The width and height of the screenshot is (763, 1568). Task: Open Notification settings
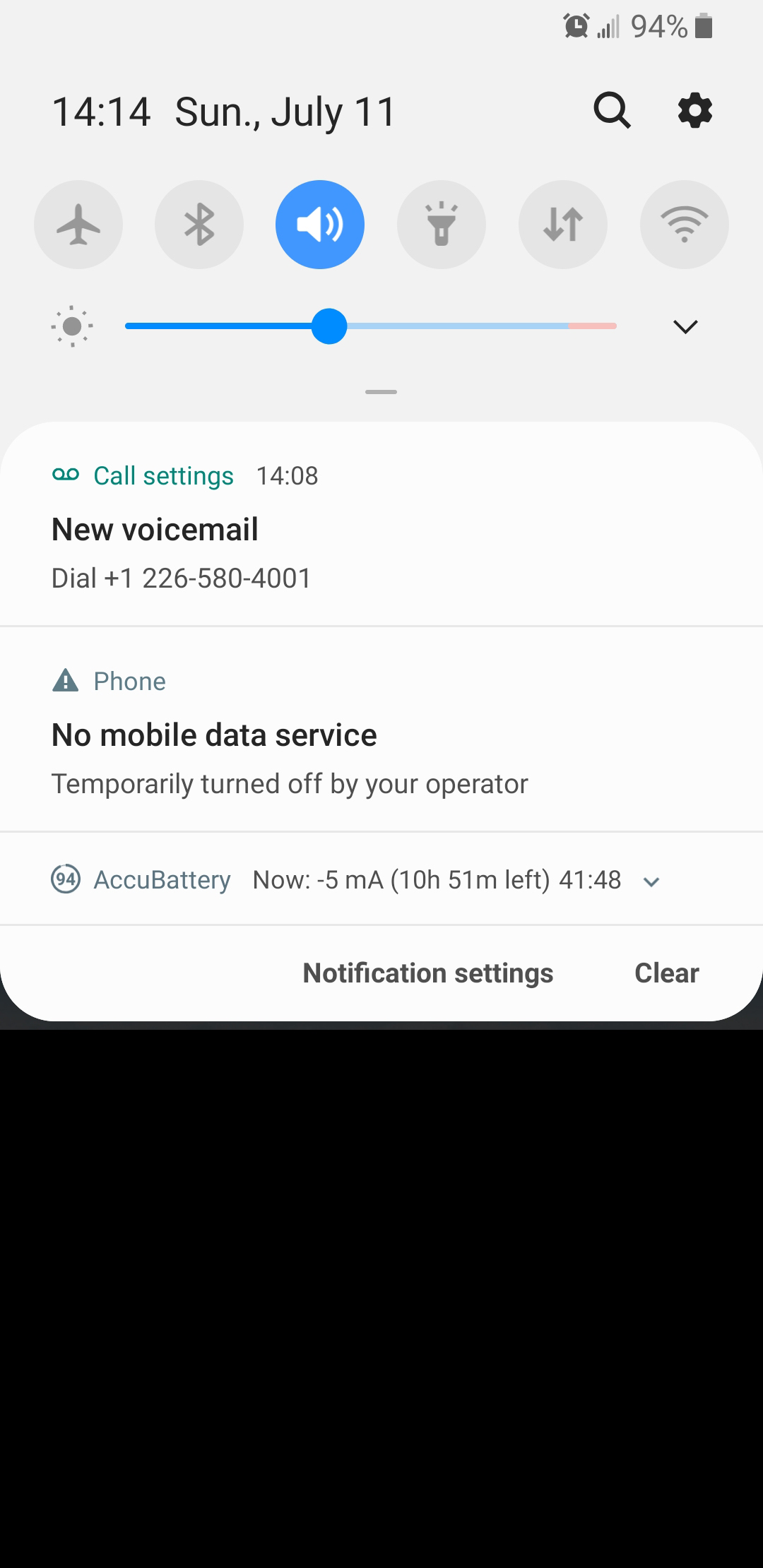(x=428, y=973)
